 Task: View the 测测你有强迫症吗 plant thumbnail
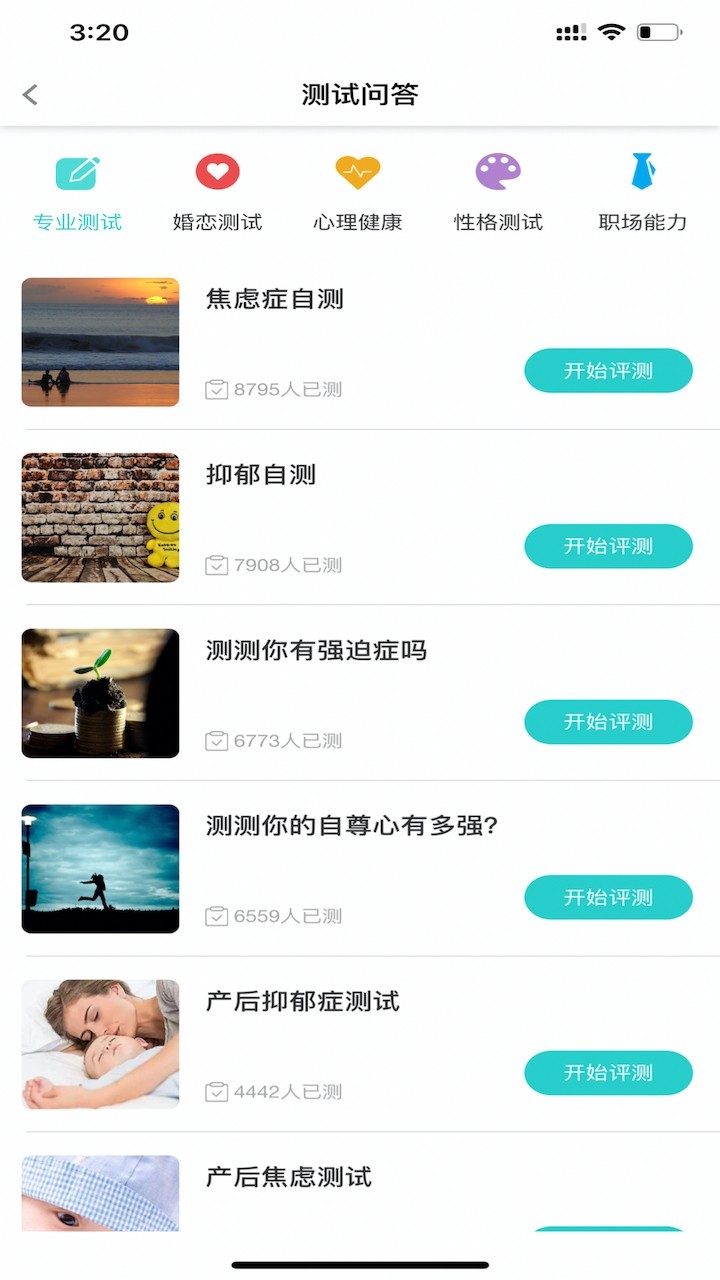100,693
